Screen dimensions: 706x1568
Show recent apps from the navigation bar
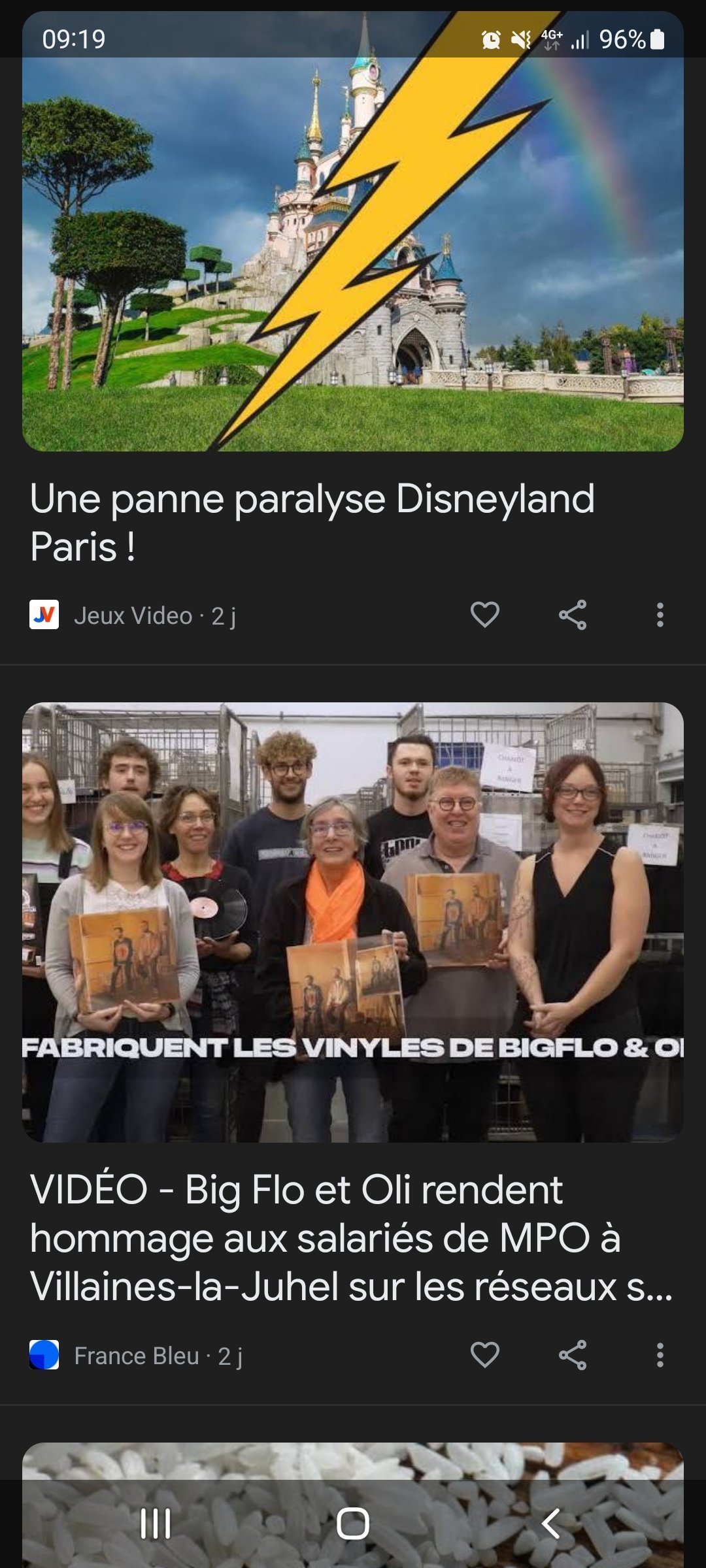(156, 1524)
